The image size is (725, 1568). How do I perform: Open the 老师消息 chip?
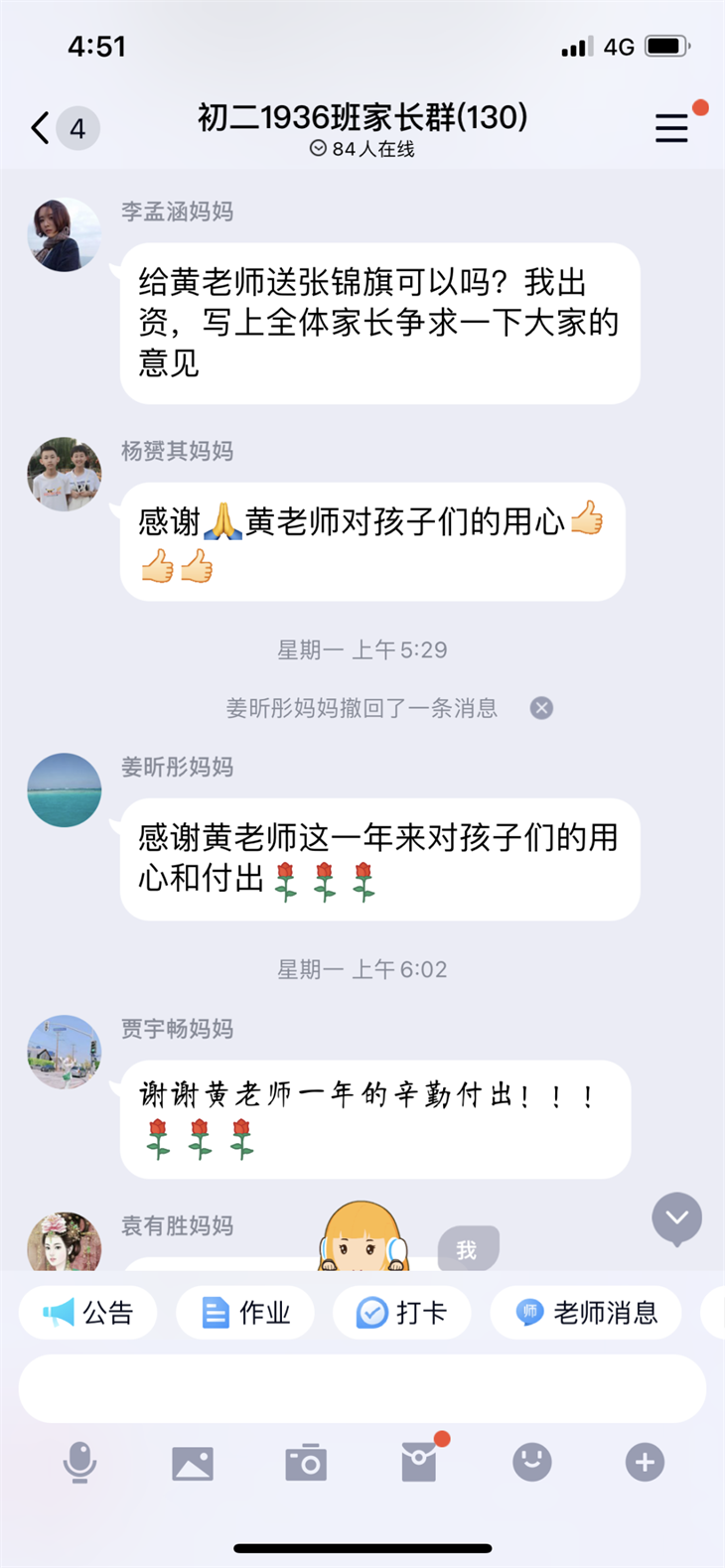[586, 1313]
